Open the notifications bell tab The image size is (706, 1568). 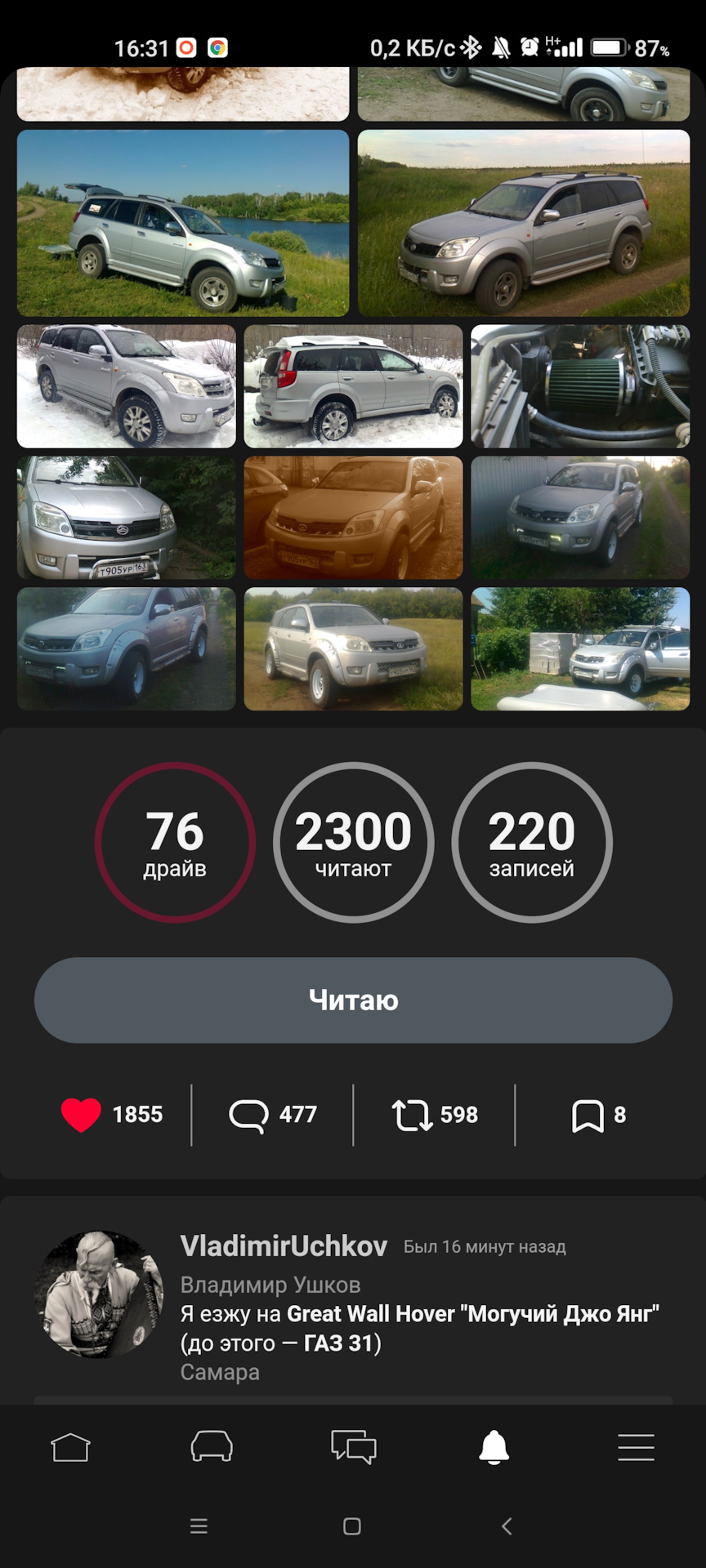[494, 1446]
